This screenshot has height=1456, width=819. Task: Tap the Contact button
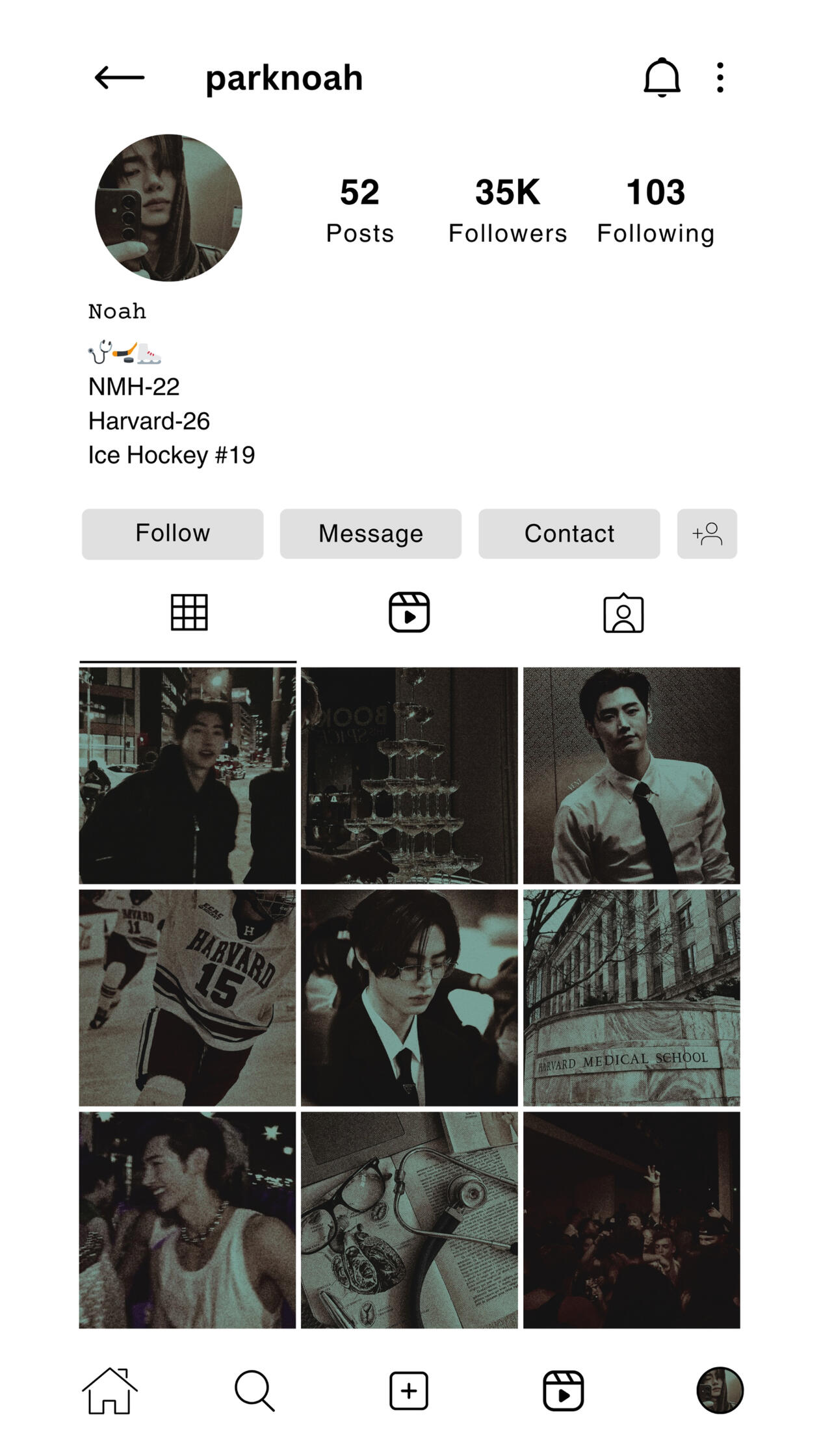pos(569,534)
